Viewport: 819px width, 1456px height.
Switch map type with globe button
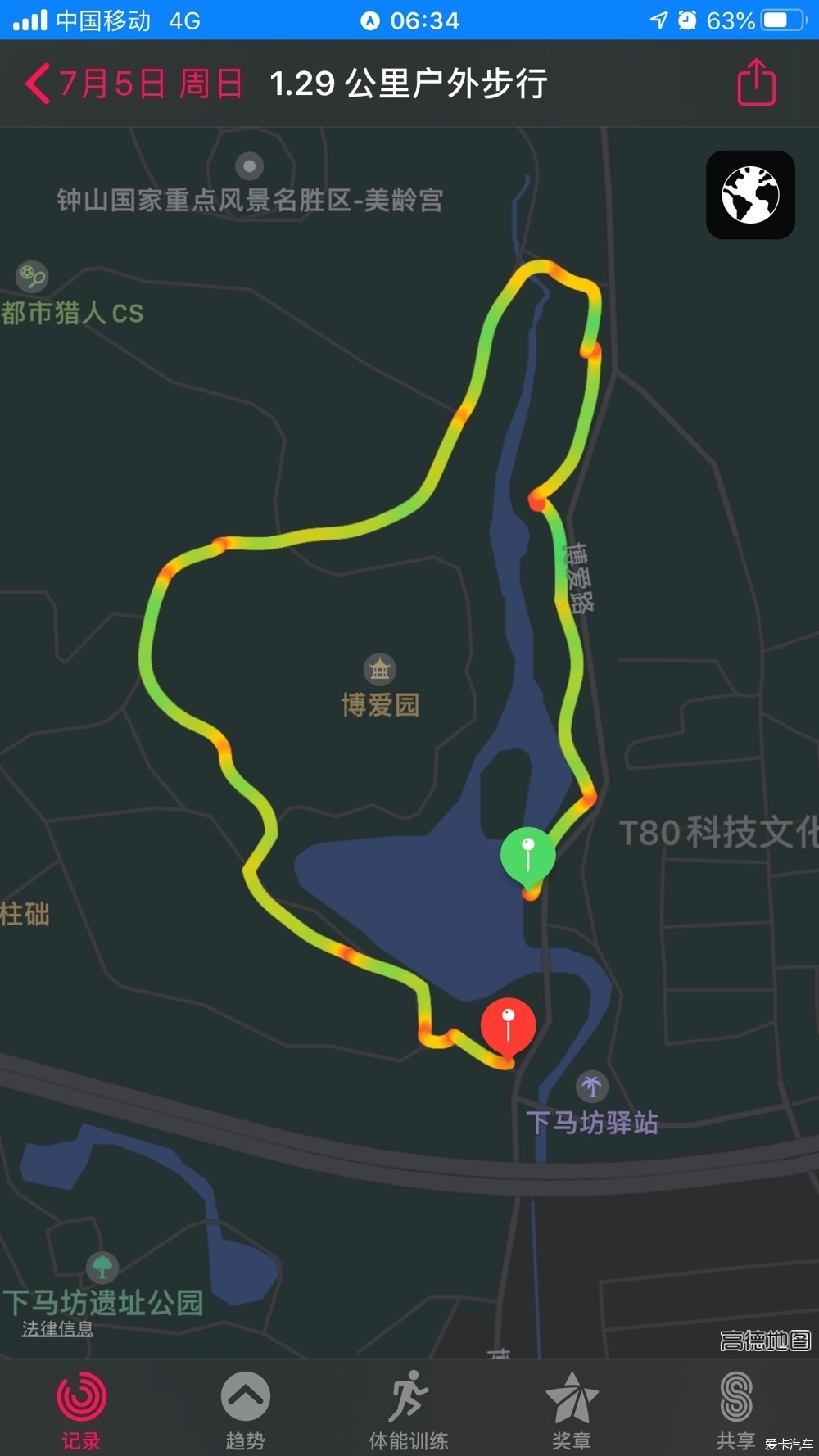pos(750,195)
